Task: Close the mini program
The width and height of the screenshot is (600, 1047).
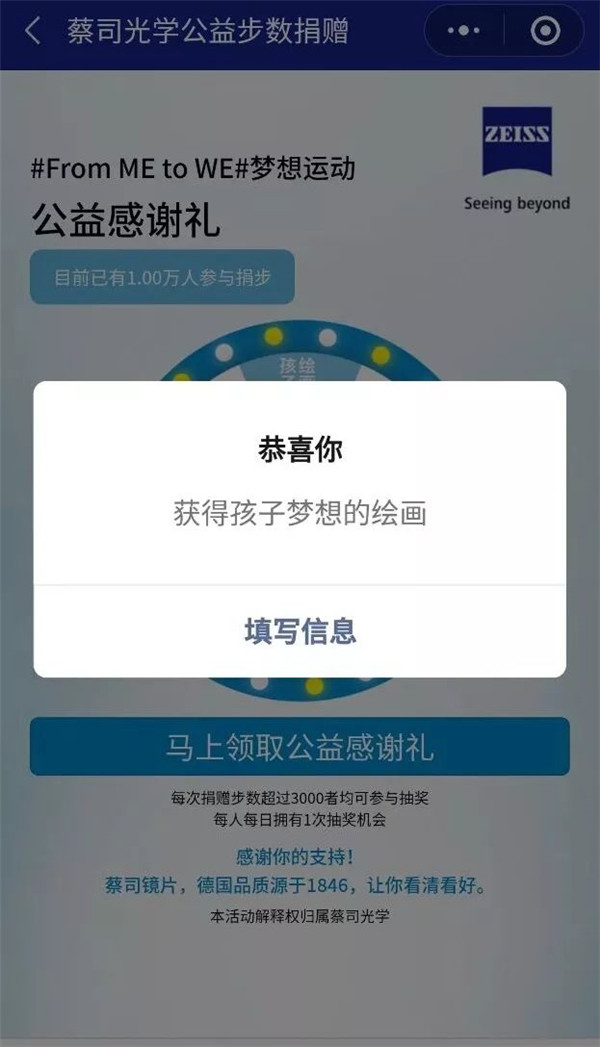Action: [x=545, y=31]
